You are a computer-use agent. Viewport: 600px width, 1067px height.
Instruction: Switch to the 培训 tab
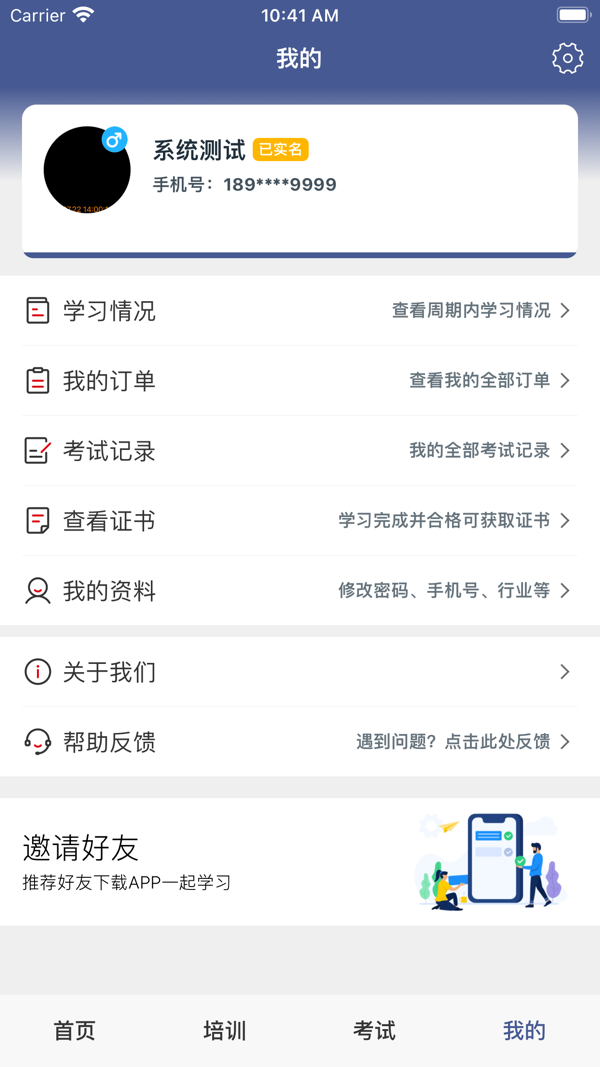click(x=225, y=1031)
